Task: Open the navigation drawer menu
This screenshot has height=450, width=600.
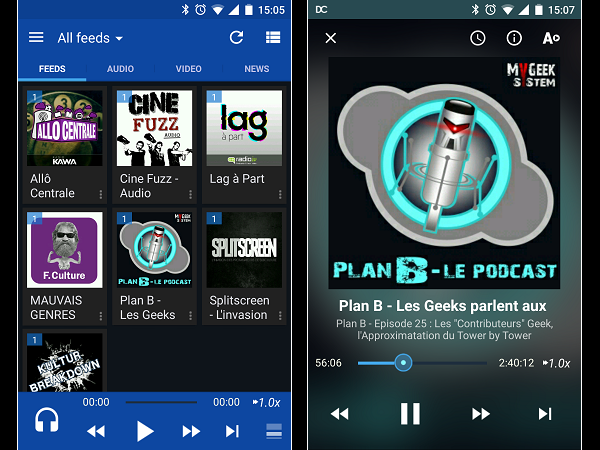Action: click(x=36, y=38)
